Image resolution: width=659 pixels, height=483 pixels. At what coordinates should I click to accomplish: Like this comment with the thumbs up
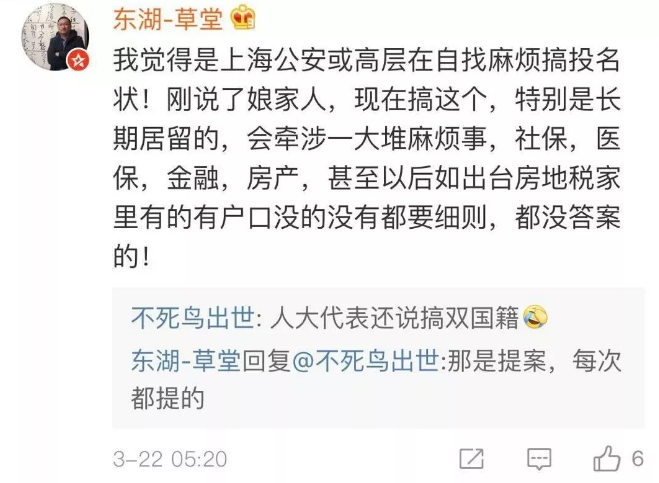click(607, 458)
